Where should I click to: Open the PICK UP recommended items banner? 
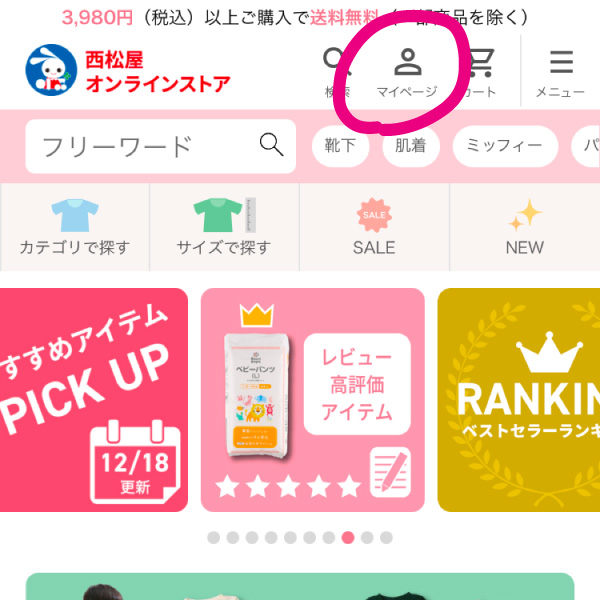94,400
